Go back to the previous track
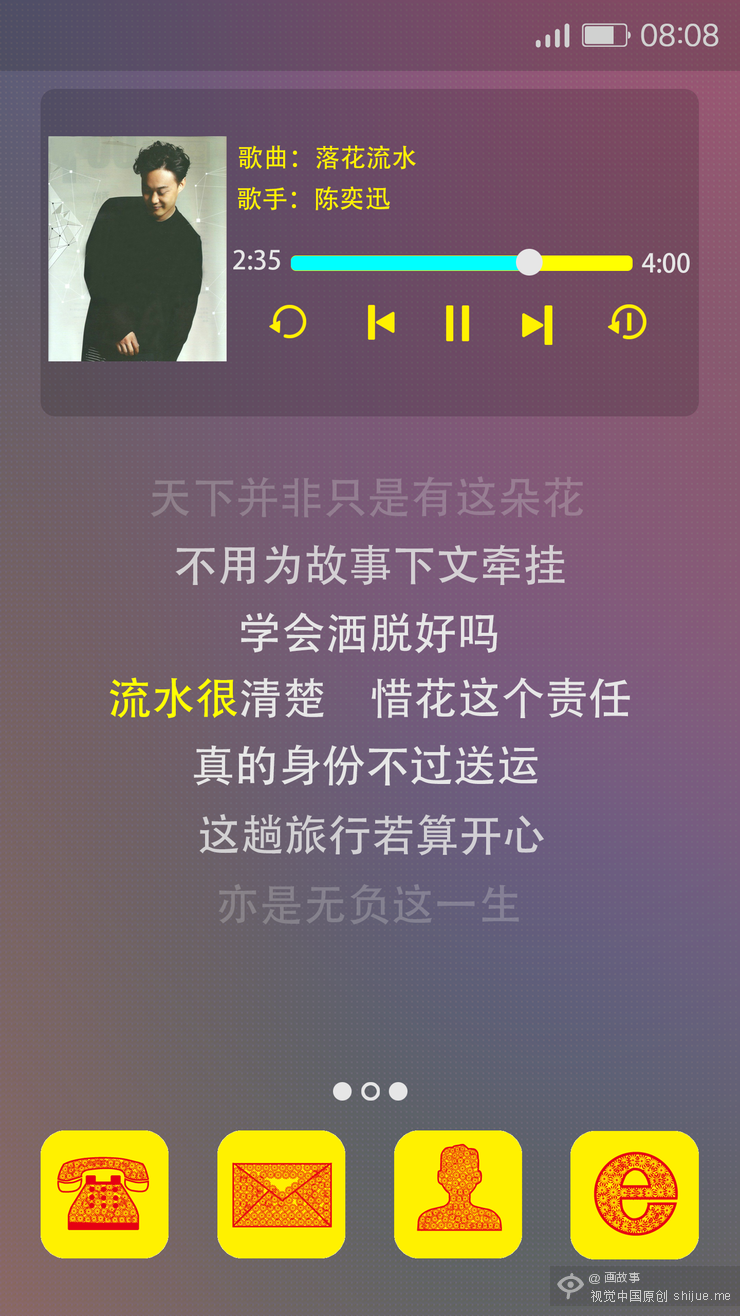This screenshot has height=1316, width=740. click(x=381, y=323)
